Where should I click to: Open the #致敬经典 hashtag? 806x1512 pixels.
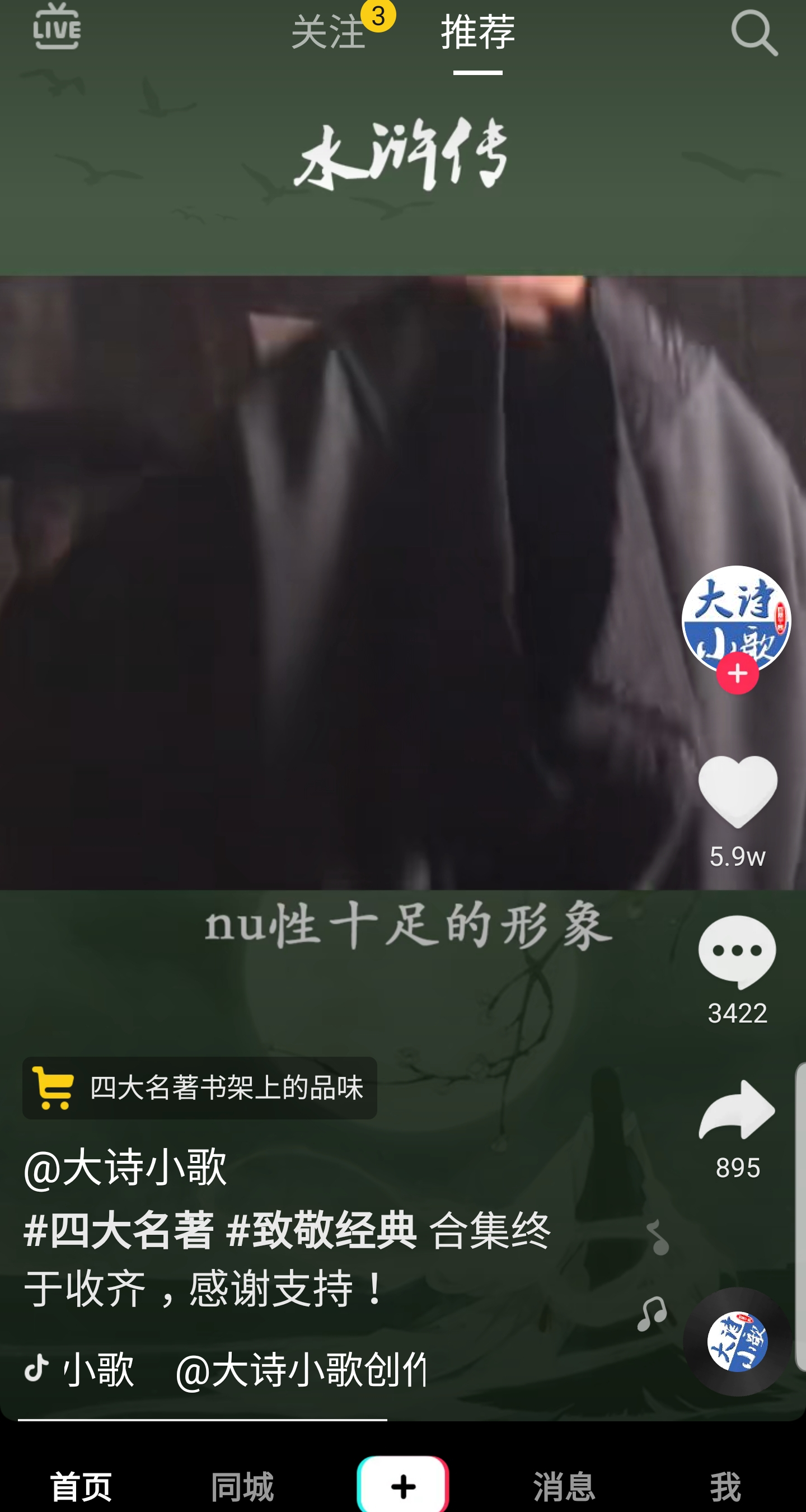pyautogui.click(x=321, y=1230)
